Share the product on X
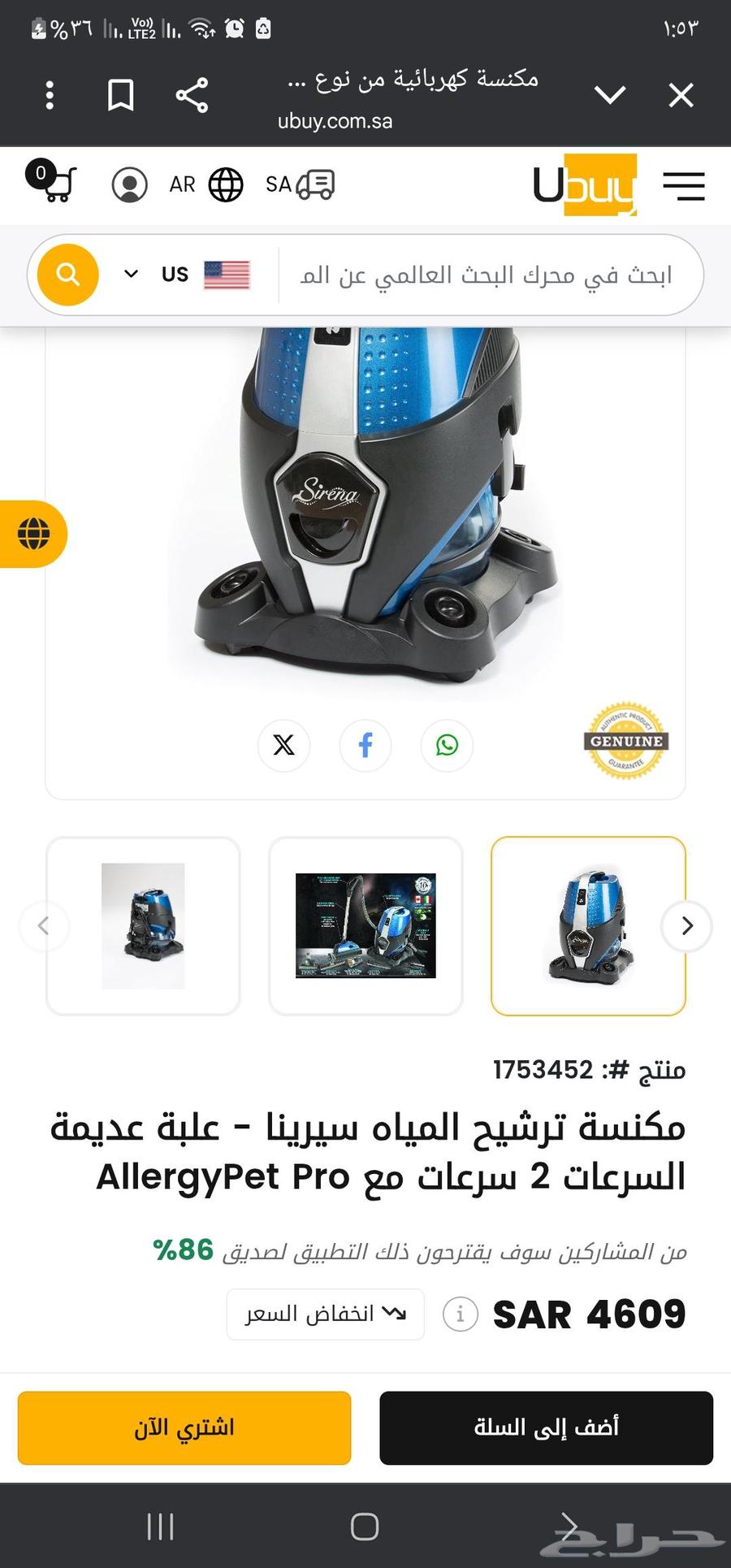This screenshot has width=731, height=1568. click(283, 746)
